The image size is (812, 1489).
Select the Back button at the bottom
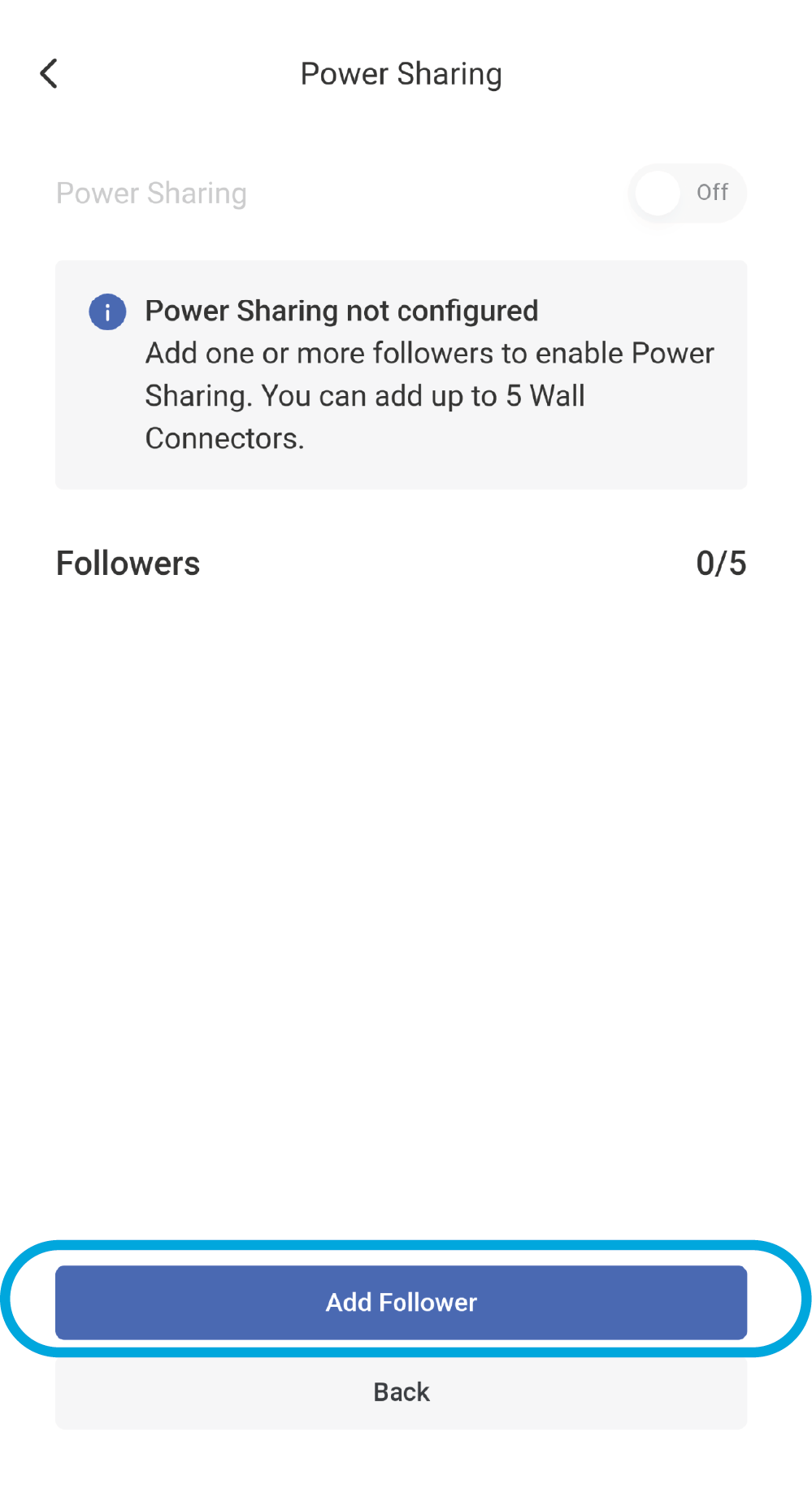point(401,1391)
